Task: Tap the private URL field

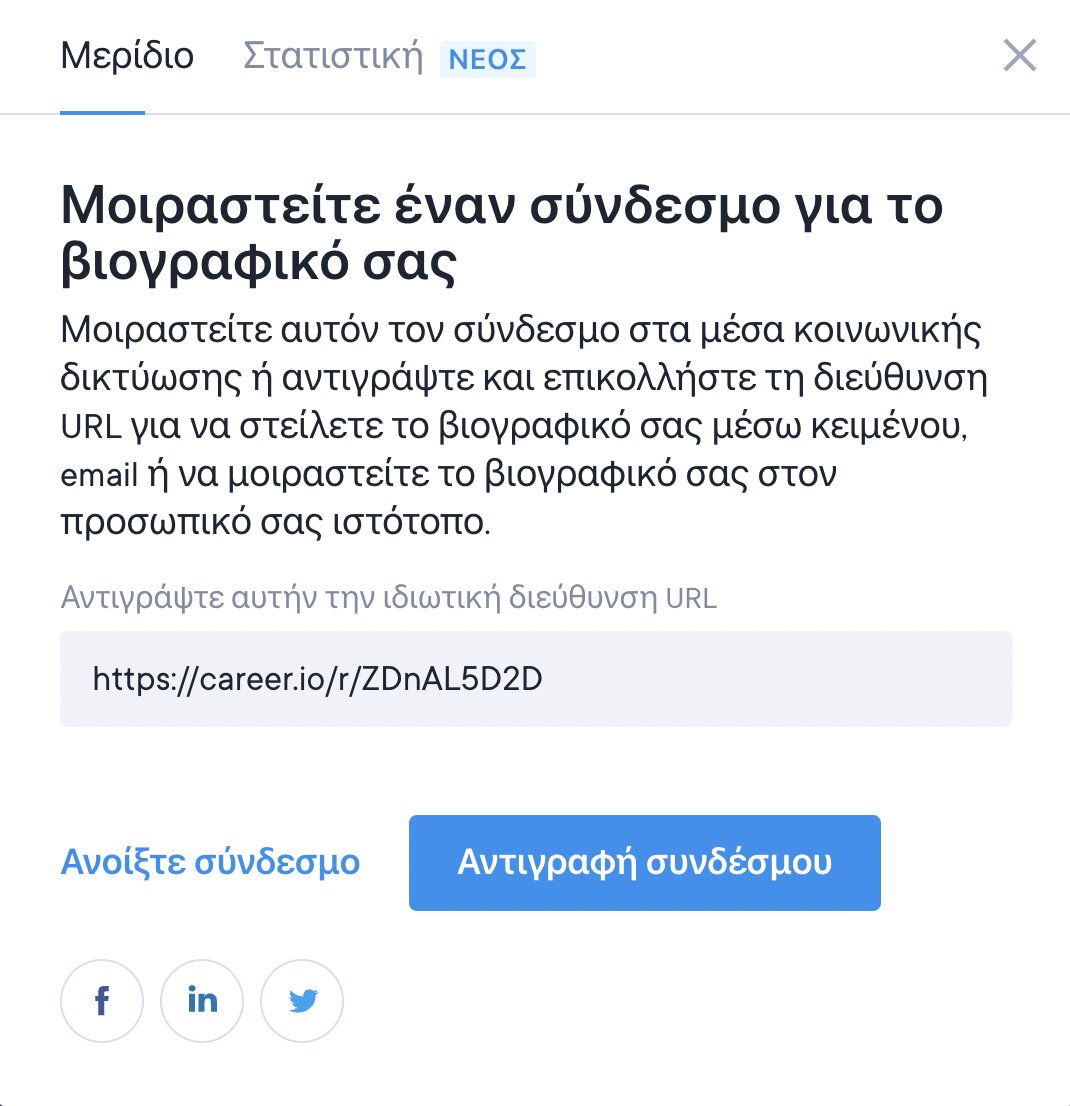Action: click(535, 679)
